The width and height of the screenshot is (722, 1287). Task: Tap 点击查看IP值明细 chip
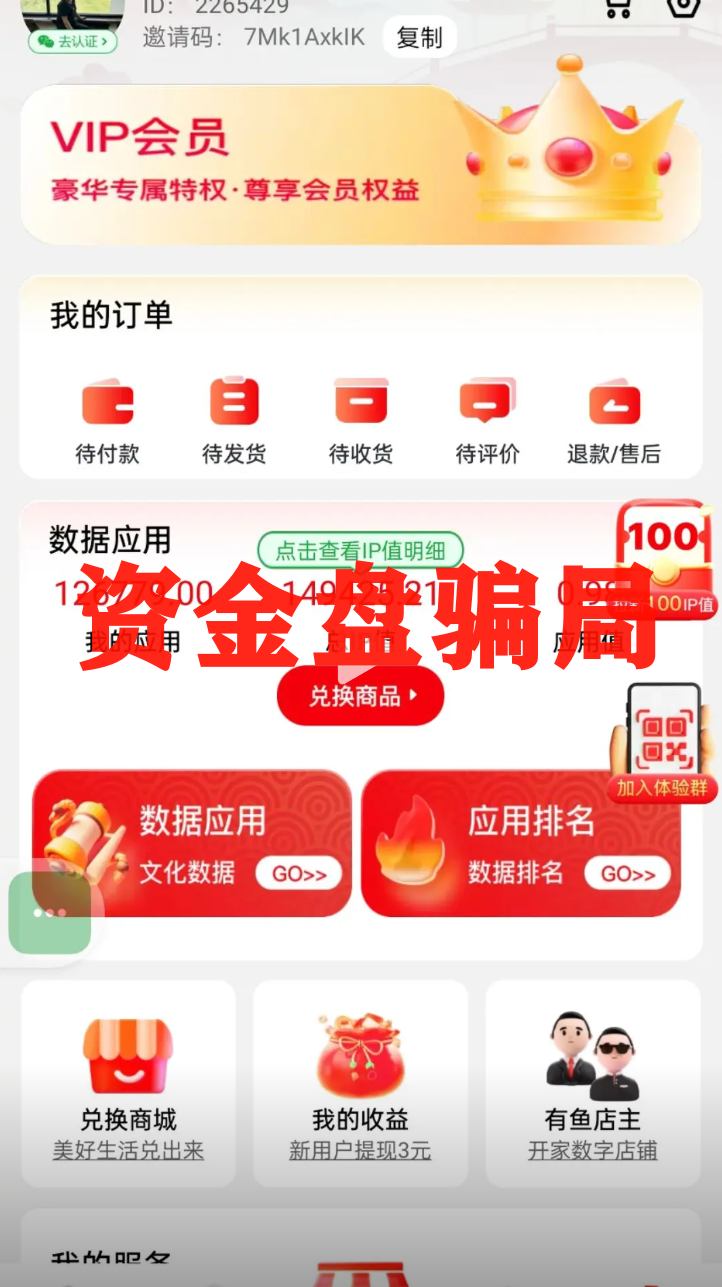pos(360,550)
